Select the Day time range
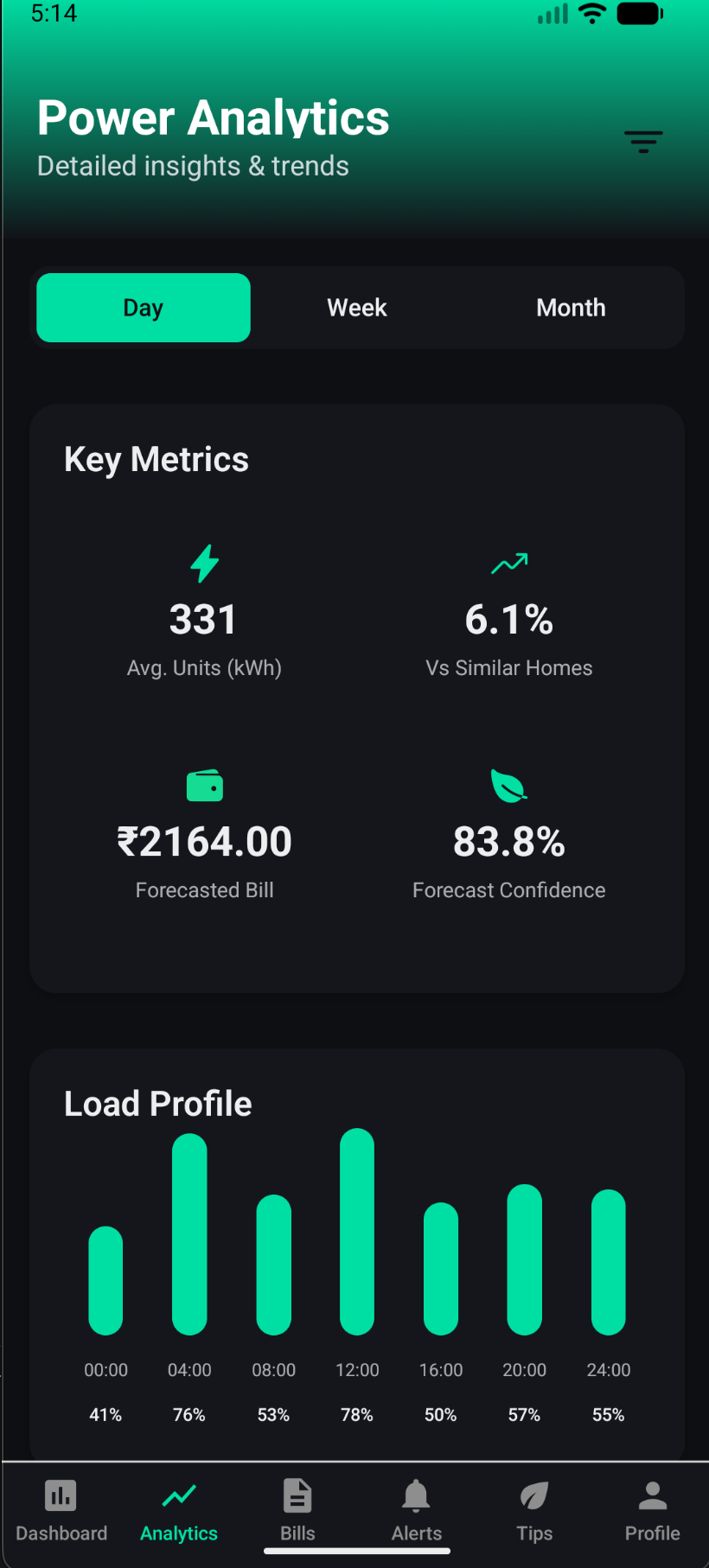Viewport: 709px width, 1568px height. pyautogui.click(x=144, y=308)
